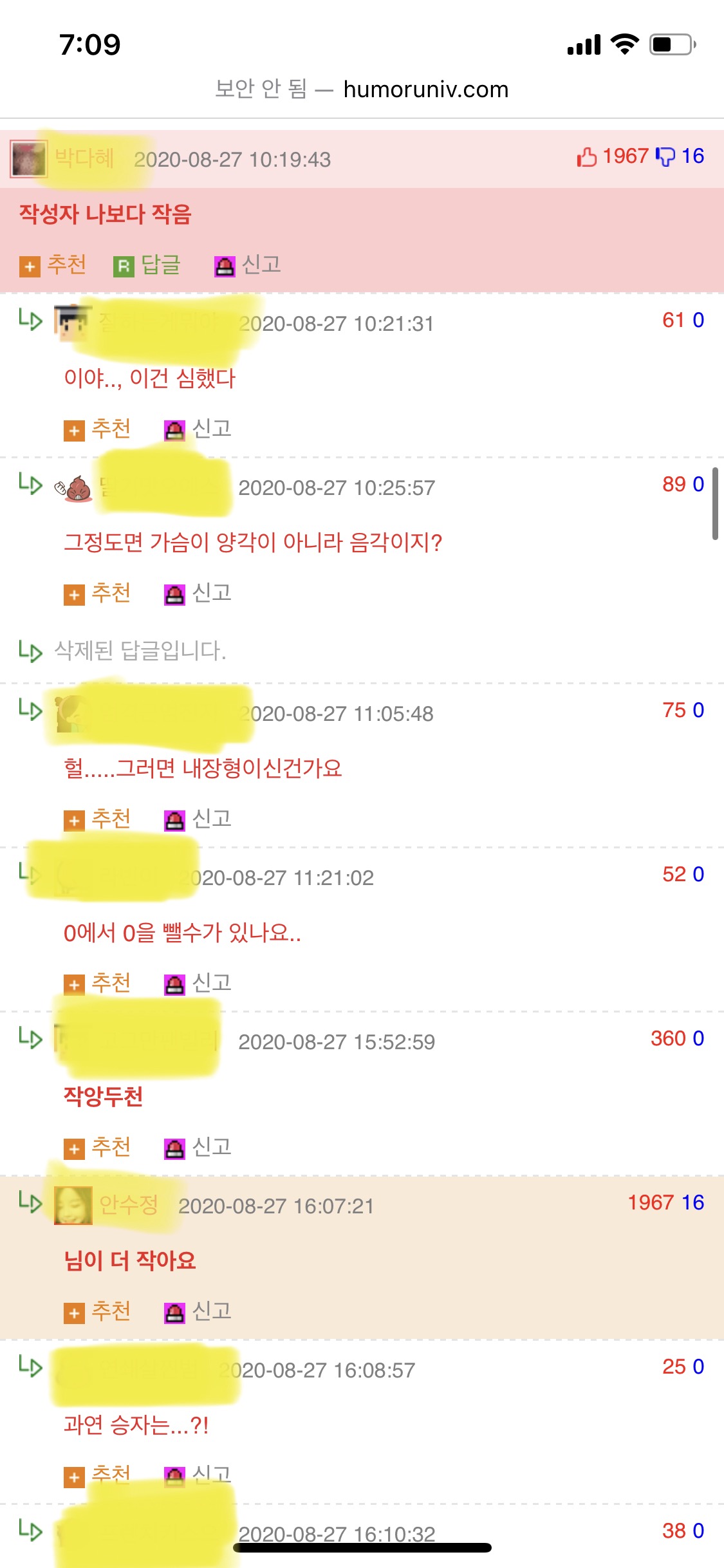The image size is (724, 1568).
Task: Recommend reply '헐.....그러면 내장형이신건가요'
Action: click(98, 819)
